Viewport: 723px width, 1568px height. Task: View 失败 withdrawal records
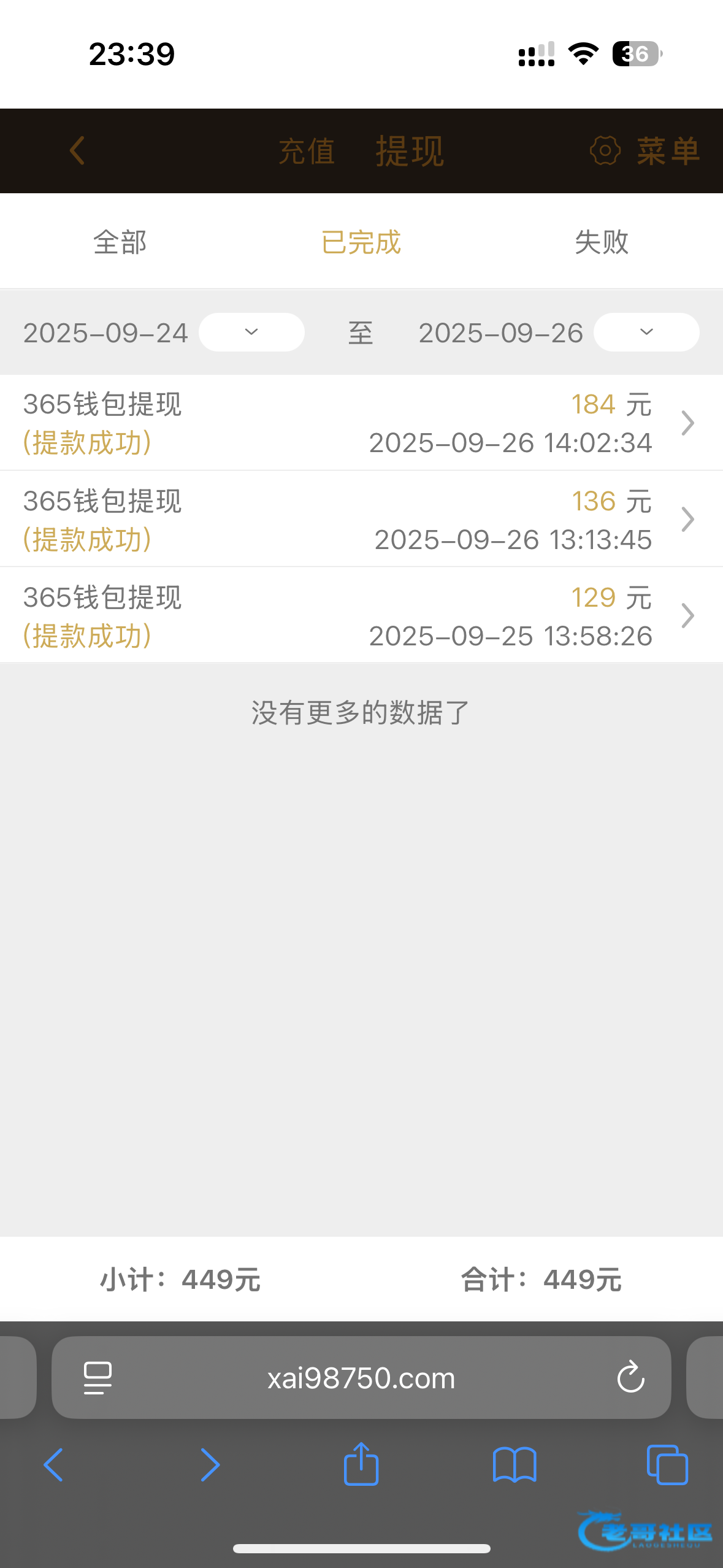point(602,242)
